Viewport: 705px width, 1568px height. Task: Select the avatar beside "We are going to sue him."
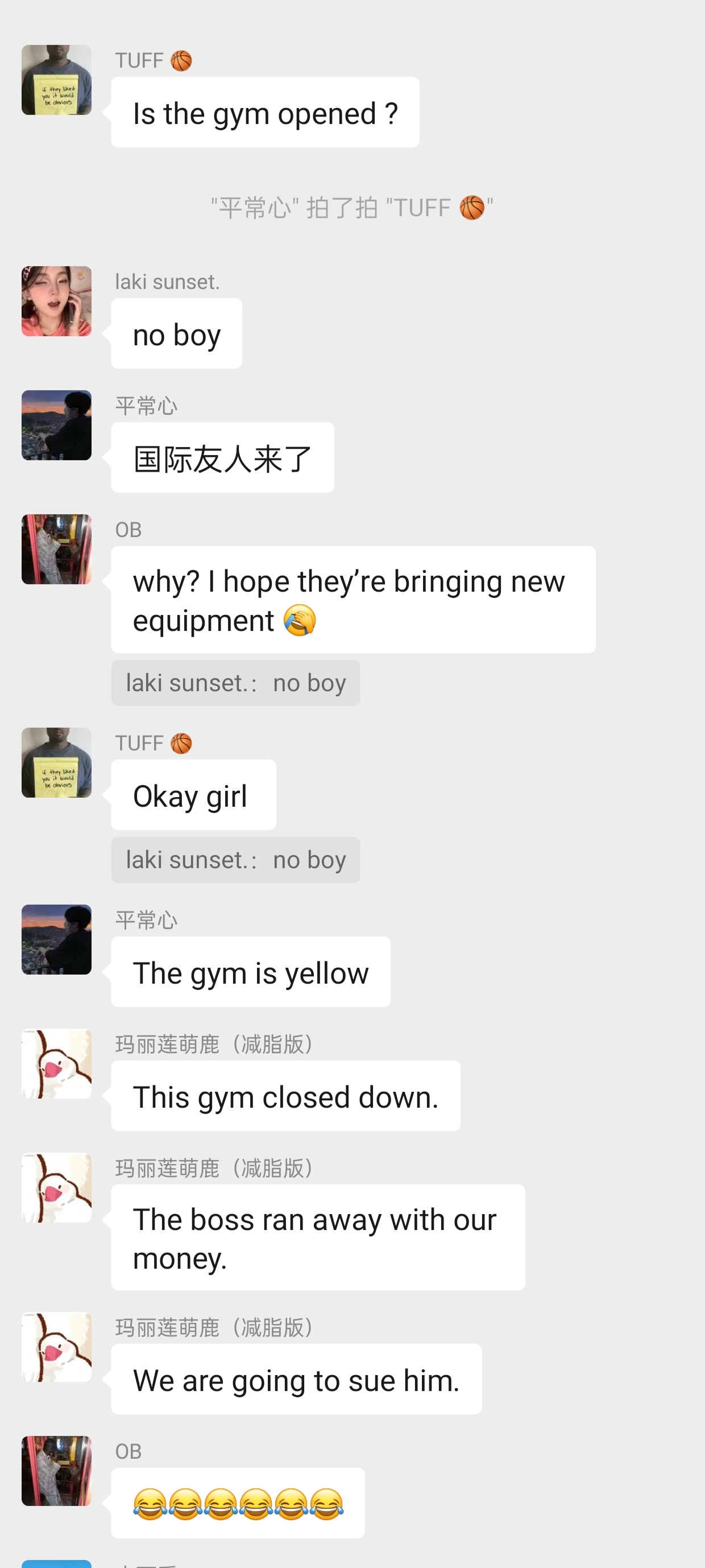tap(56, 1347)
